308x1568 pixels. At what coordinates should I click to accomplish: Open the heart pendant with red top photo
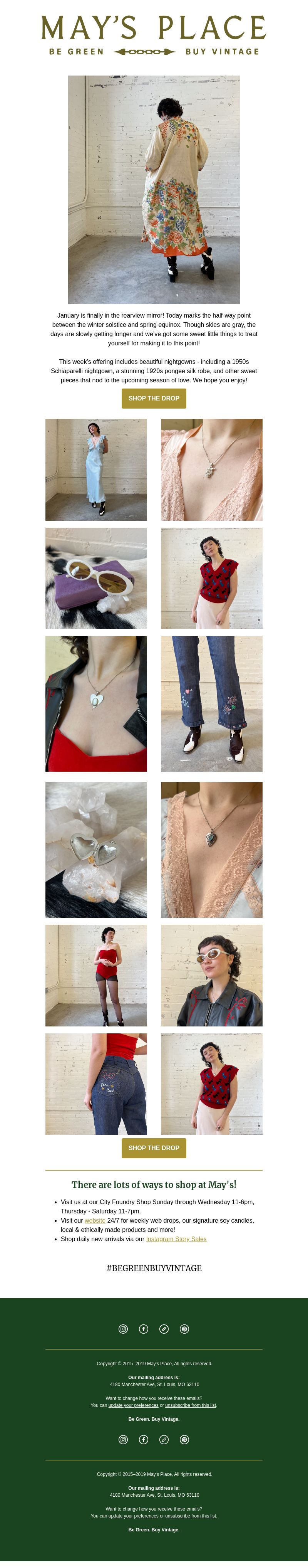coord(96,704)
